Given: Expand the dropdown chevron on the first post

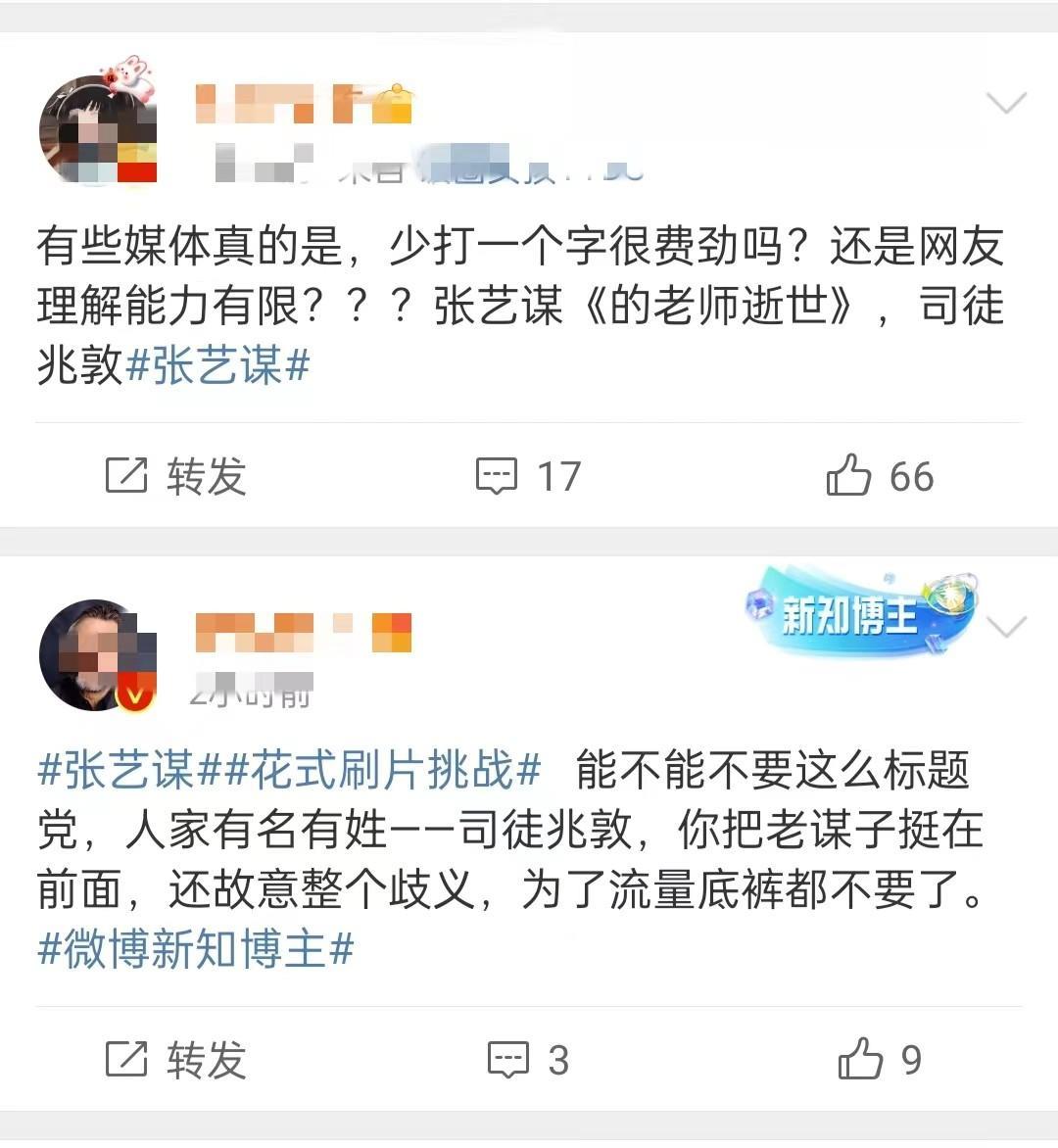Looking at the screenshot, I should [1006, 103].
